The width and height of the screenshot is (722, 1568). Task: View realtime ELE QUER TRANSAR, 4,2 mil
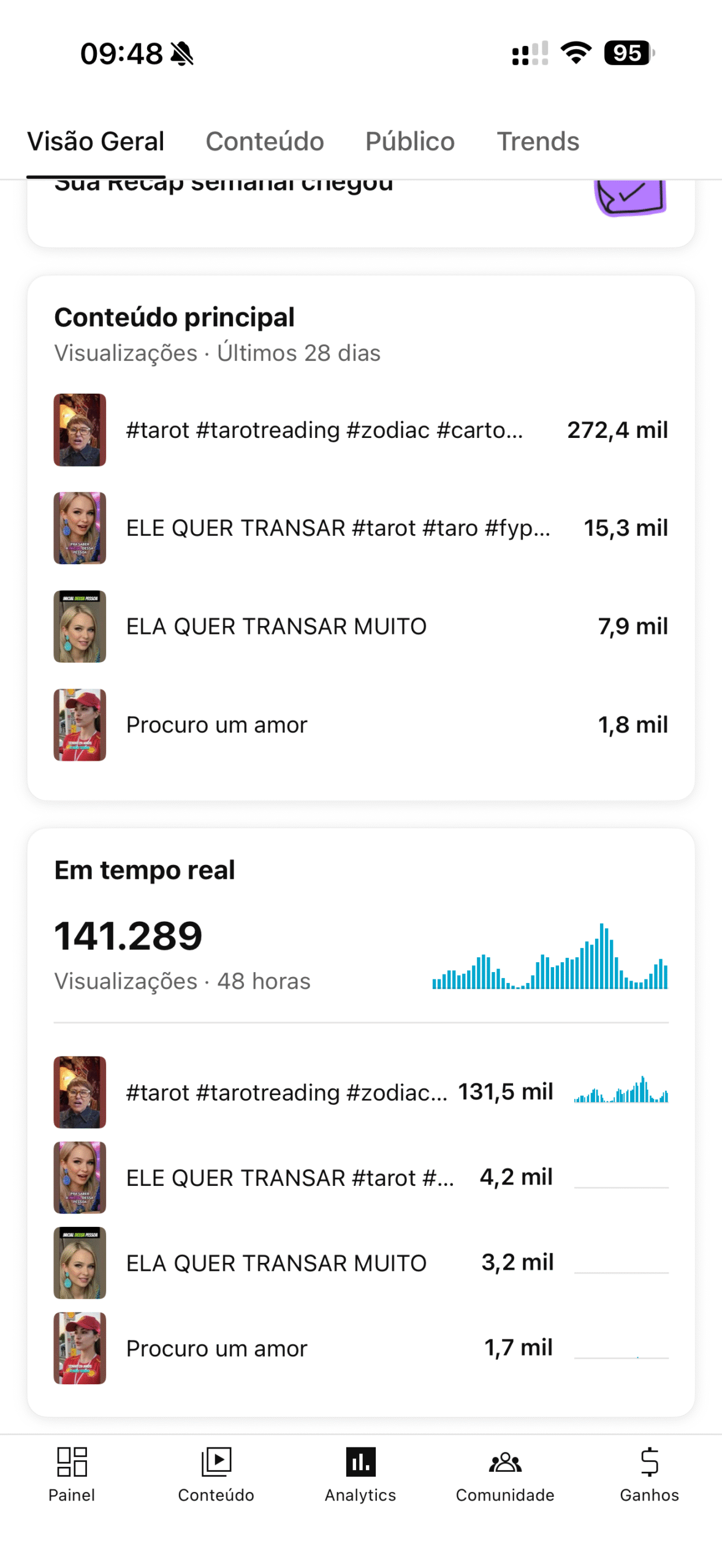tap(360, 1177)
